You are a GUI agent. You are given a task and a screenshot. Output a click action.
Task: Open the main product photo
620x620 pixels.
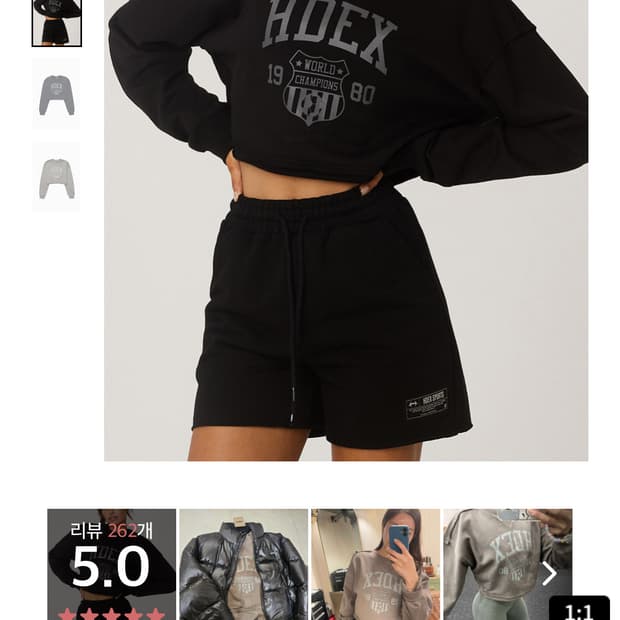click(x=346, y=230)
